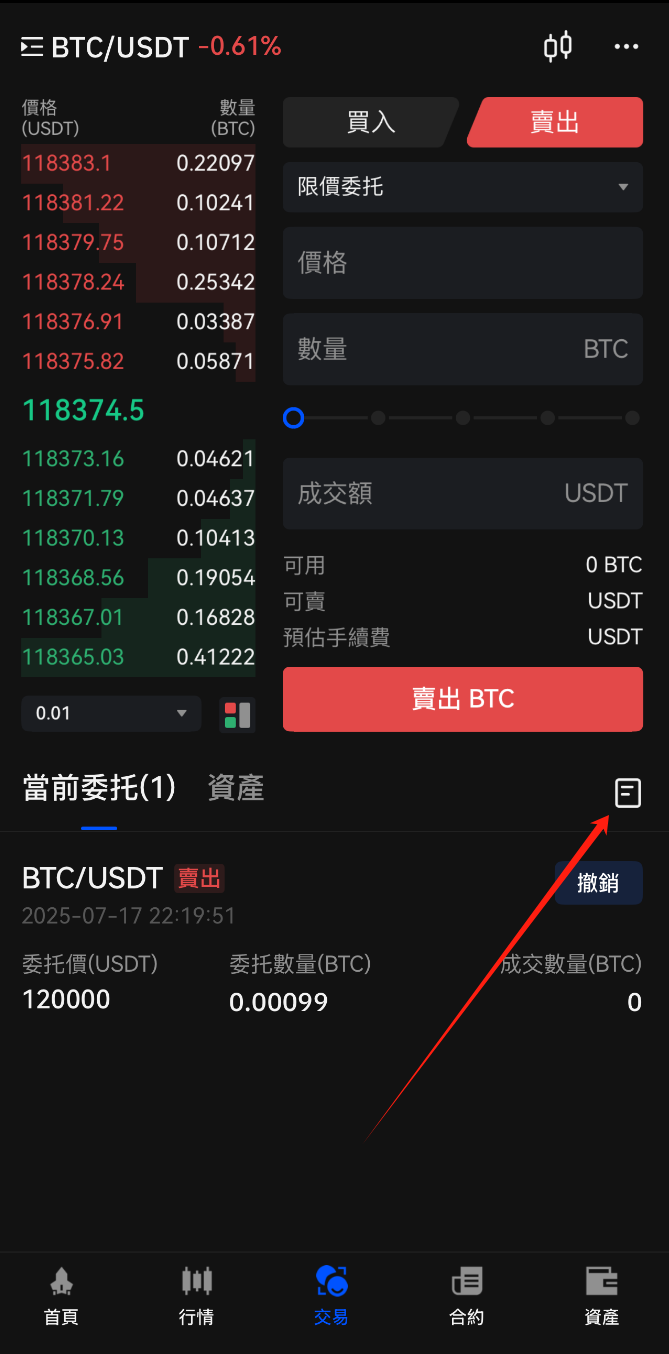669x1354 pixels.
Task: Open the 行情 bottom tab
Action: (x=196, y=1297)
